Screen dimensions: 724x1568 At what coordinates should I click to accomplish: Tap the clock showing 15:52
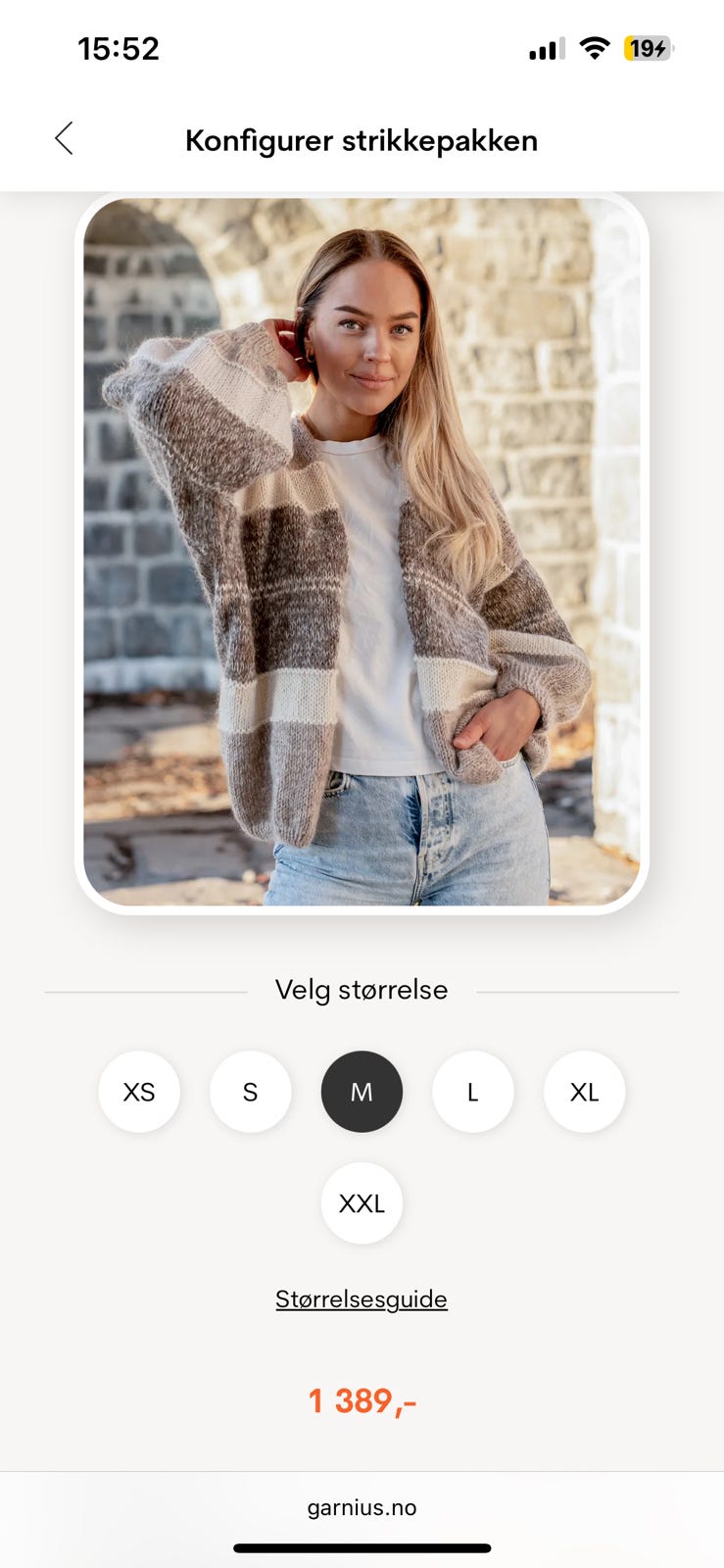tap(120, 48)
